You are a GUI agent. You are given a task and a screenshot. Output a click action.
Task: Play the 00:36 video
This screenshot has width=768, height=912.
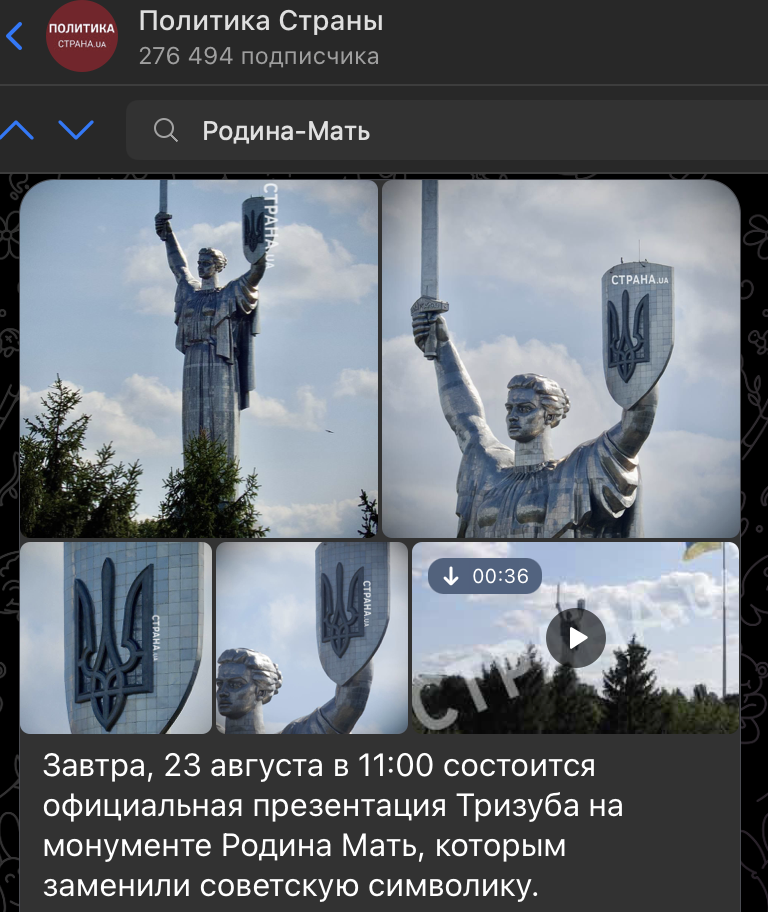coord(575,638)
